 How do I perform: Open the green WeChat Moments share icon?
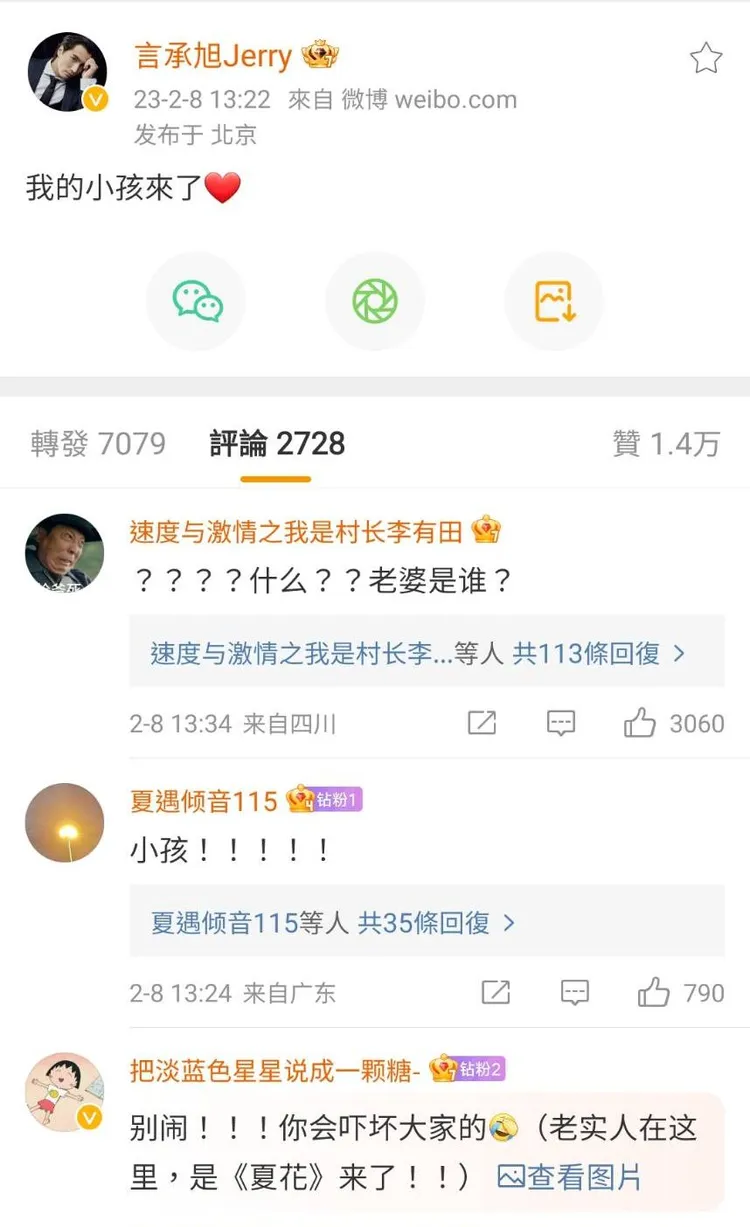click(375, 299)
